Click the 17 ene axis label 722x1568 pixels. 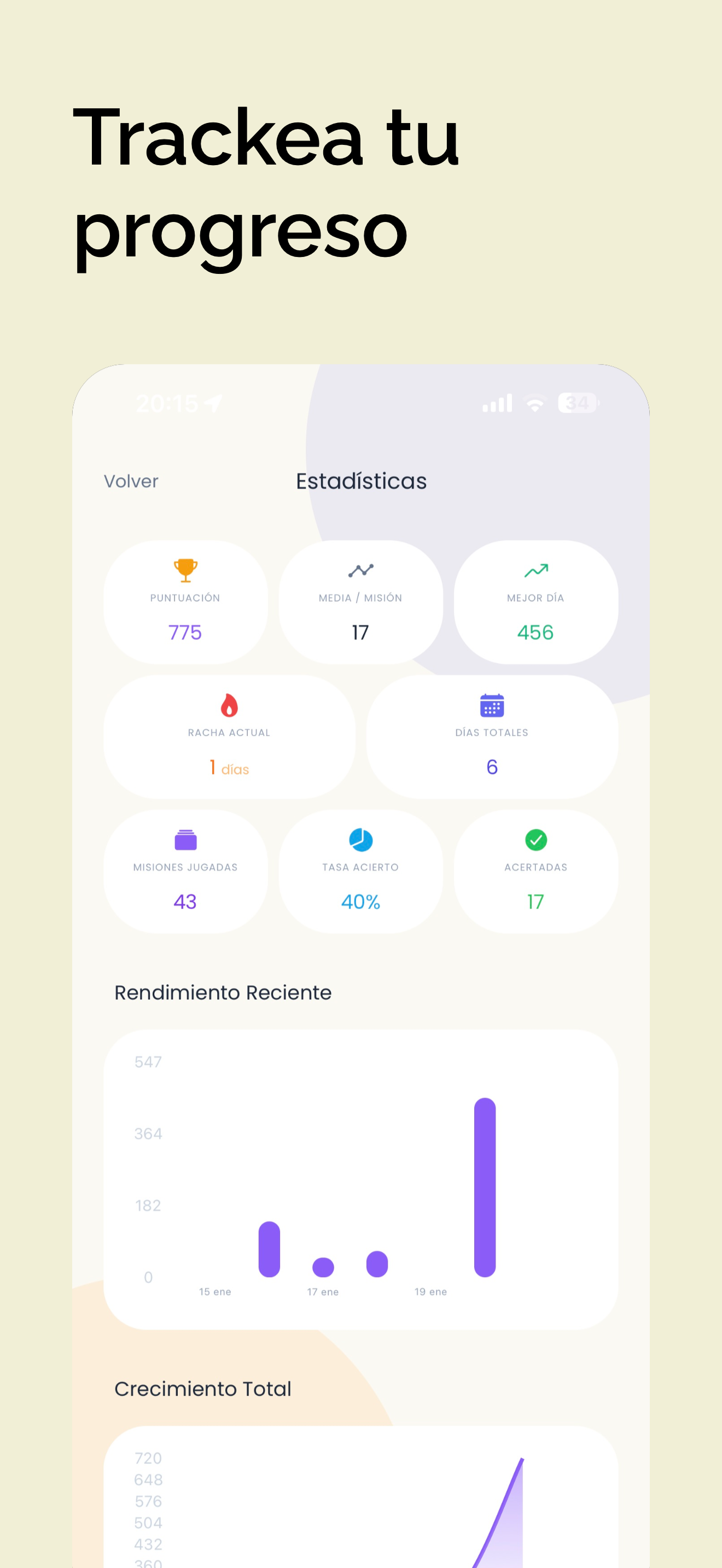323,1292
